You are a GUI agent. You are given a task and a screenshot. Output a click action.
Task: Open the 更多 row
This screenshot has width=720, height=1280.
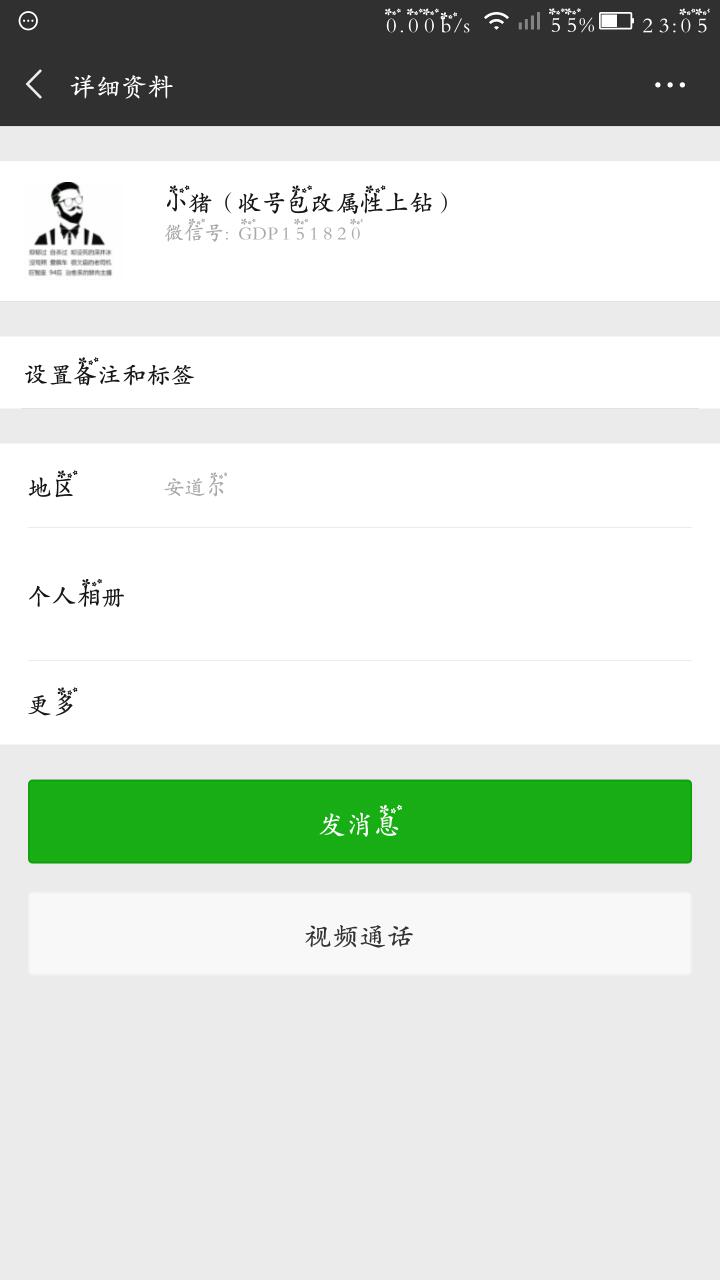tap(360, 703)
